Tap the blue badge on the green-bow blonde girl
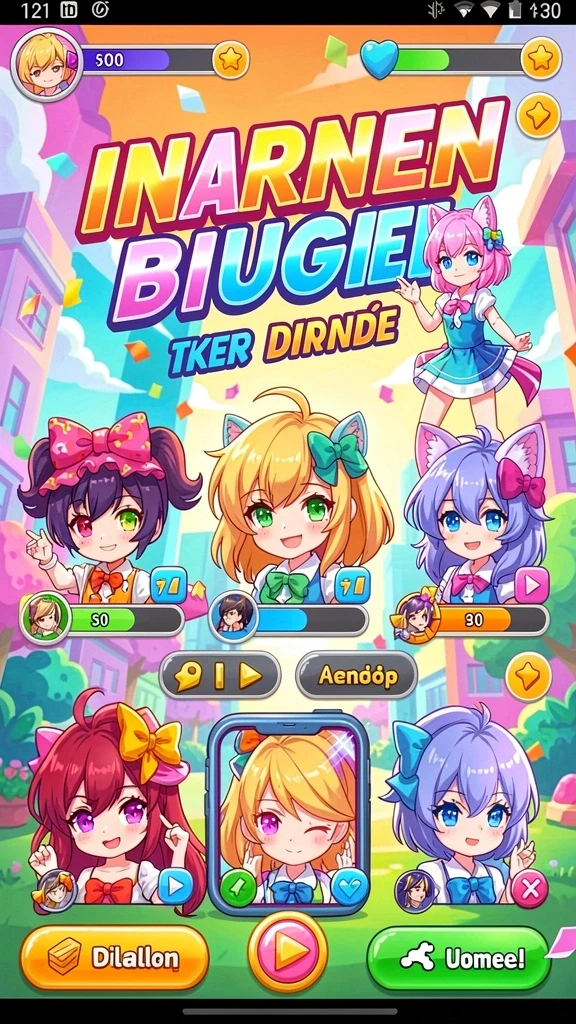Viewport: 576px width, 1024px height. pyautogui.click(x=353, y=584)
